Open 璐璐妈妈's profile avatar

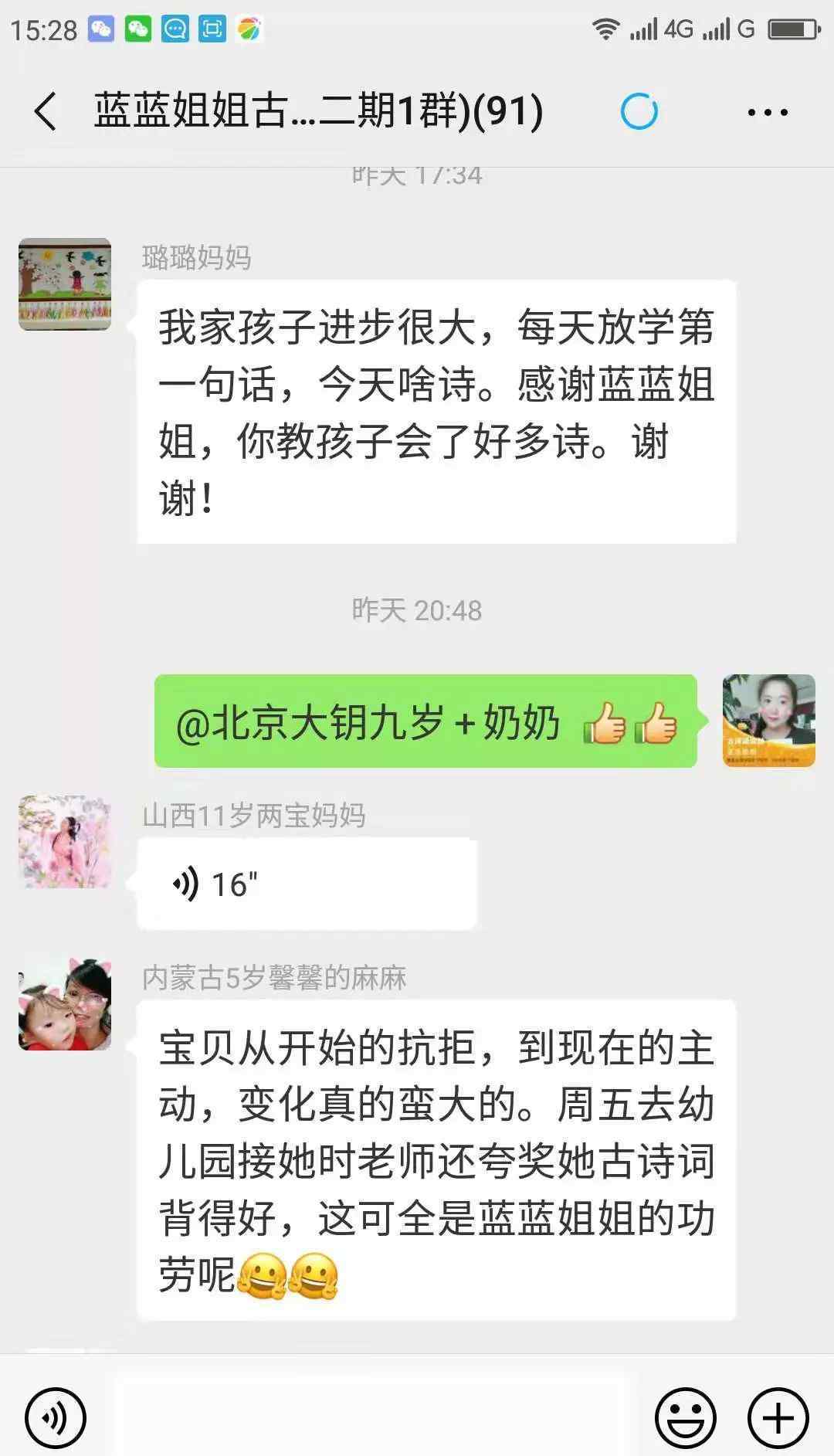65,284
